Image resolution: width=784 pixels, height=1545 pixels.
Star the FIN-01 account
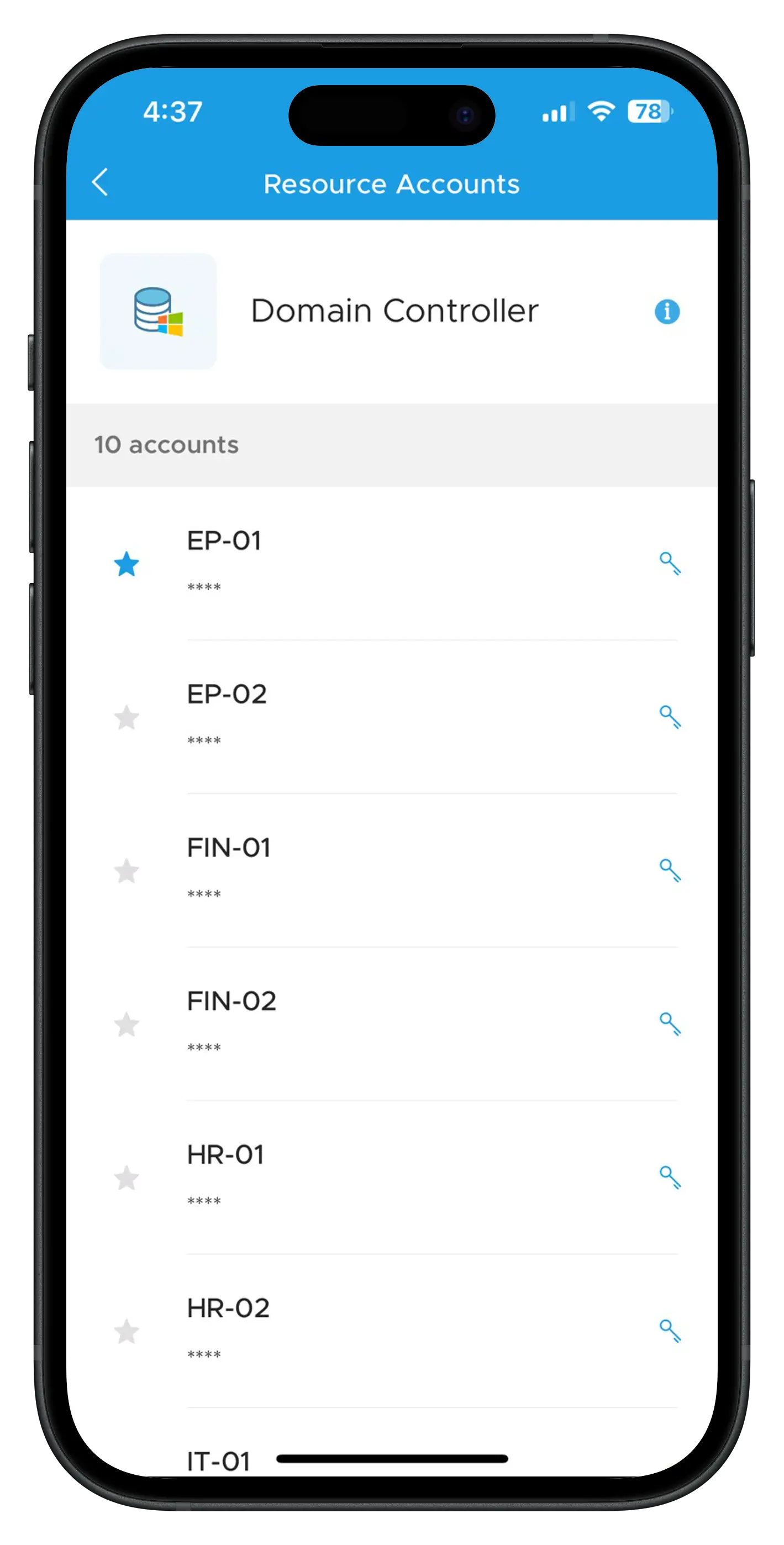127,871
